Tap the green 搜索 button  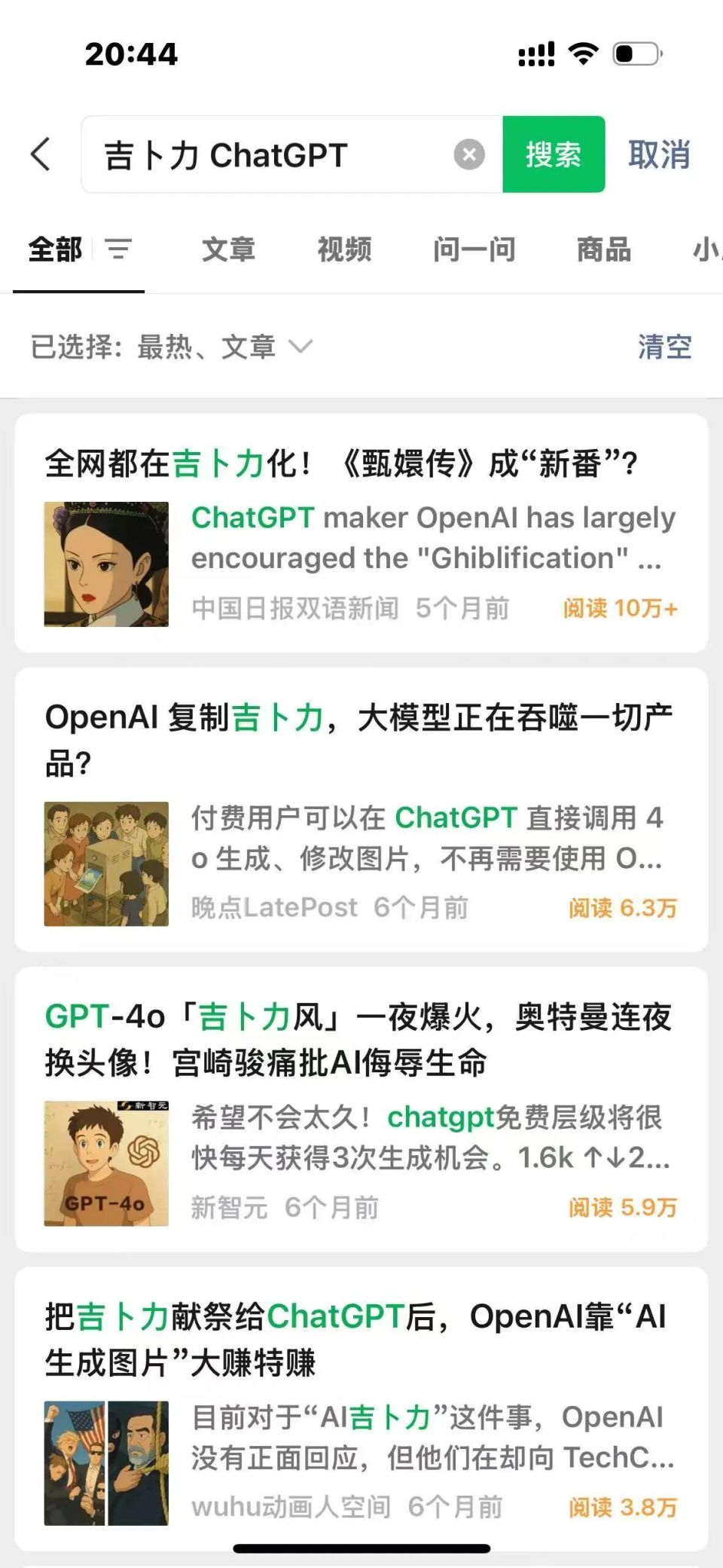click(554, 155)
